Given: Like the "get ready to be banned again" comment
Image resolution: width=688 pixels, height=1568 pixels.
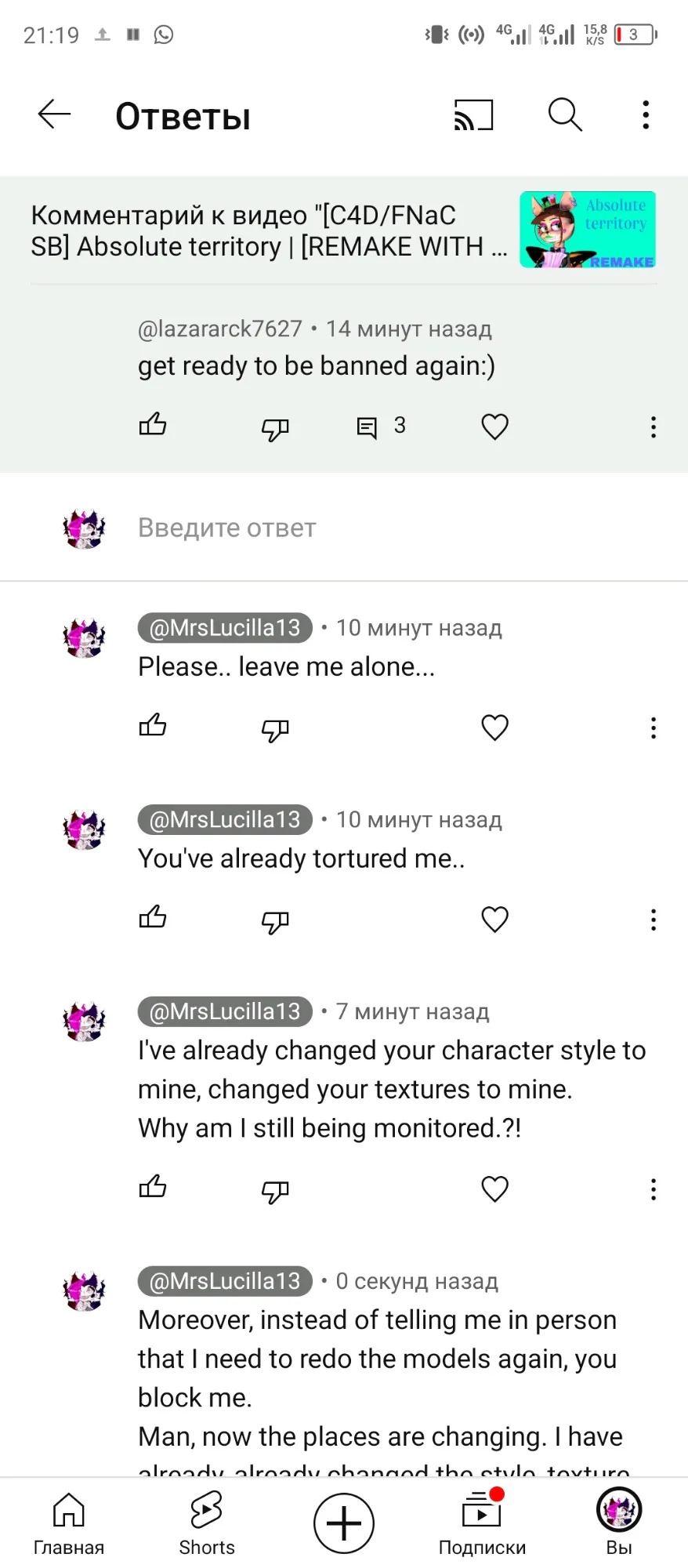Looking at the screenshot, I should 153,425.
